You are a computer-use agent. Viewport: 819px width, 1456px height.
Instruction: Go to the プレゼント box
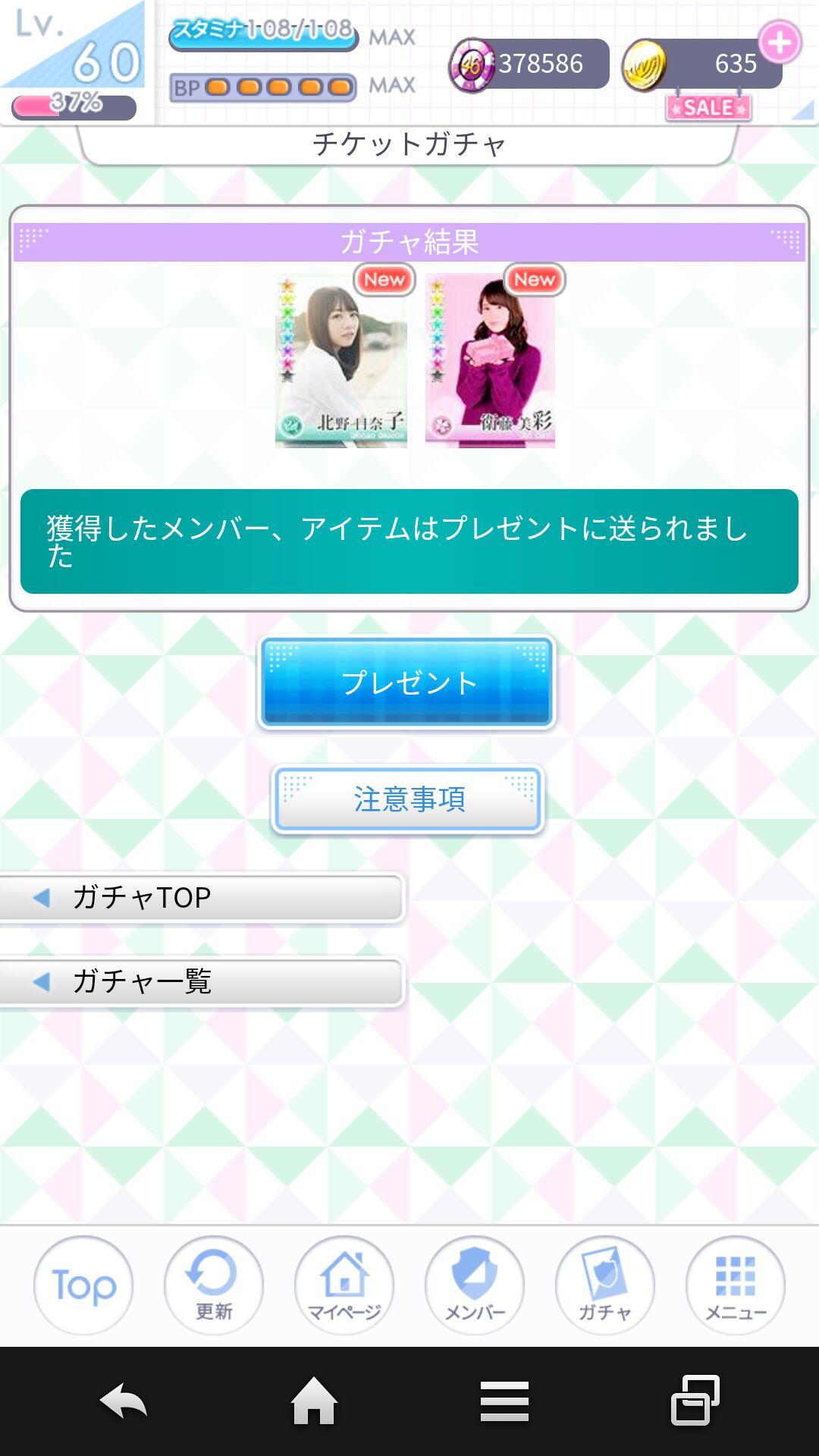pyautogui.click(x=406, y=682)
